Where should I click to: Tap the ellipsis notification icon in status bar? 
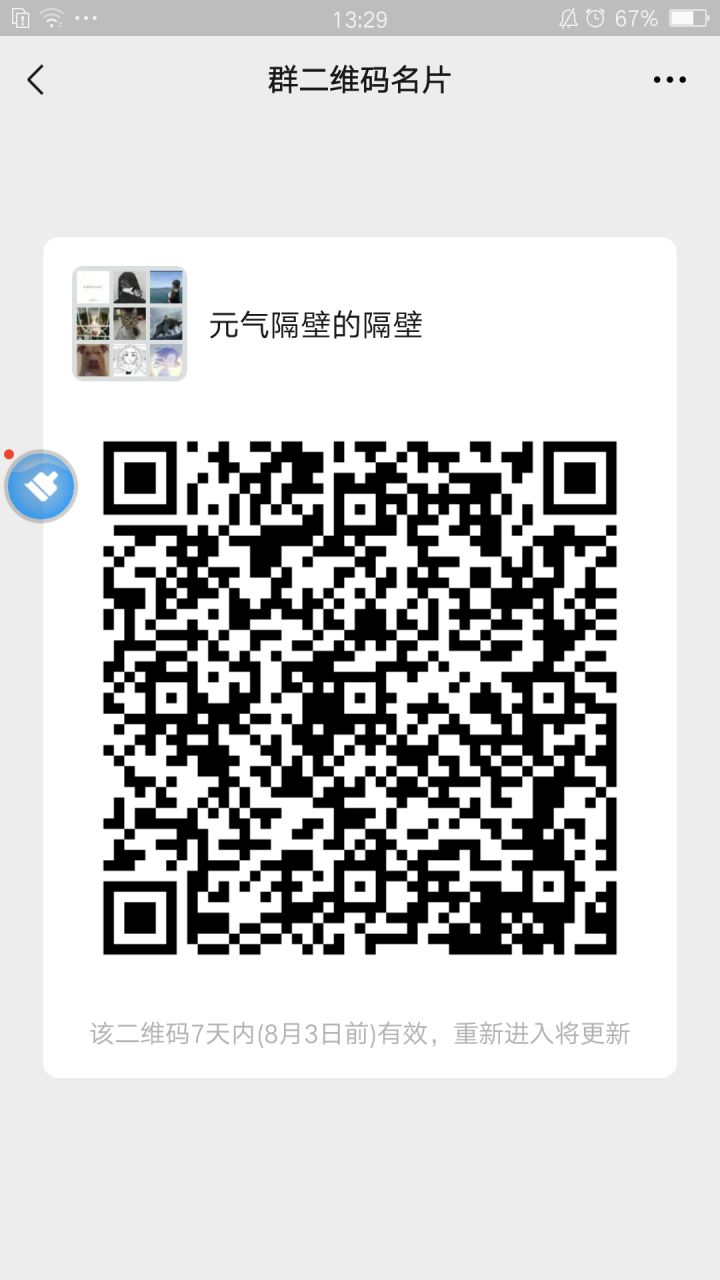[x=85, y=17]
